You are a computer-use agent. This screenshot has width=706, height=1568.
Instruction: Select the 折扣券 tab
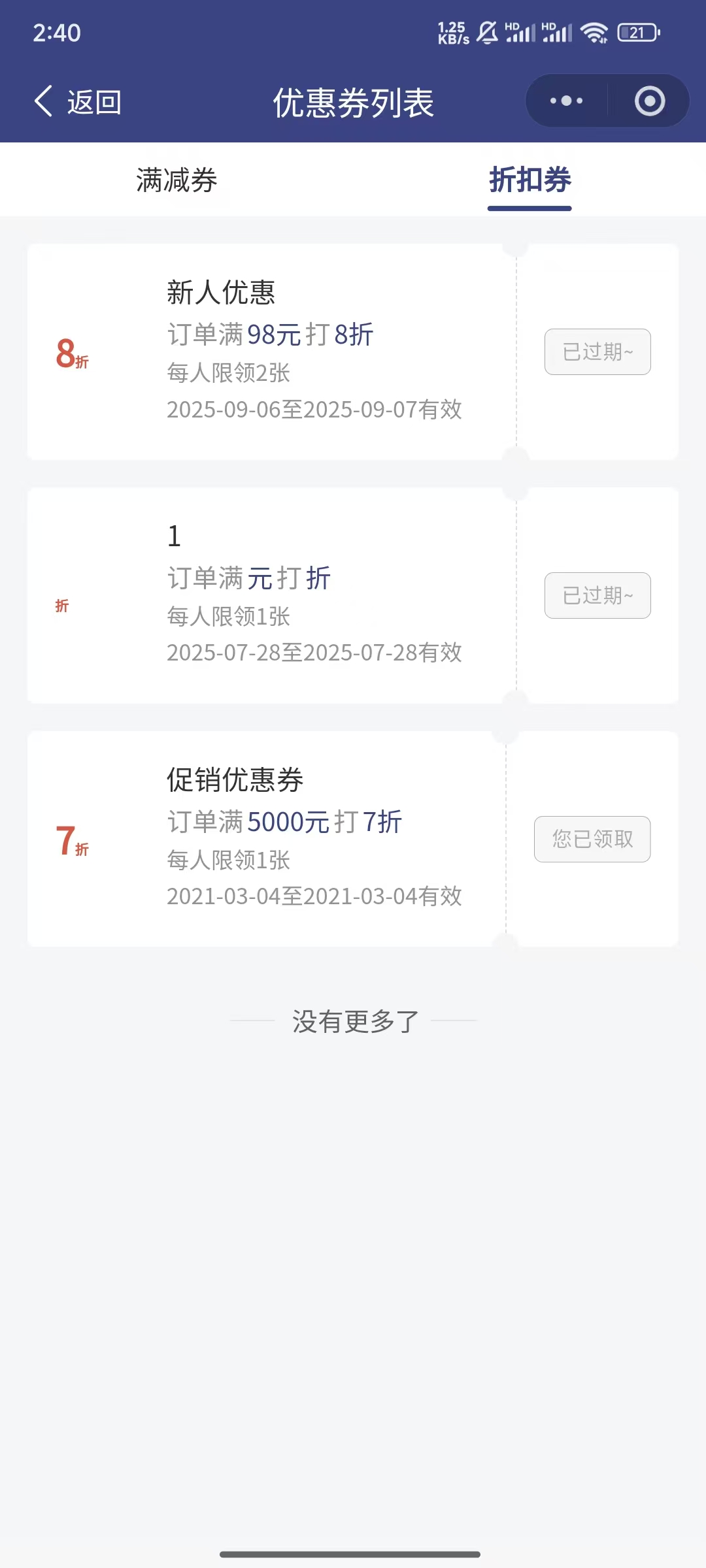(x=529, y=180)
